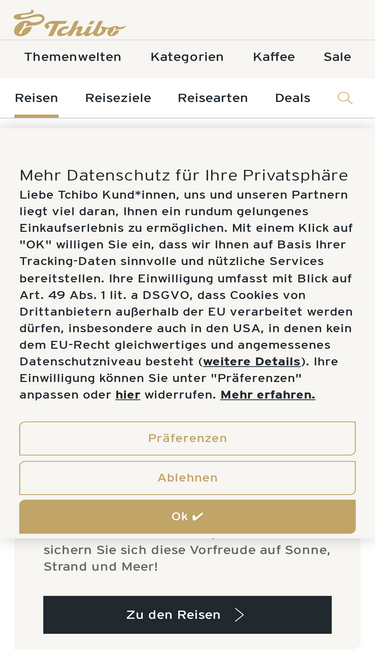The image size is (375, 667).
Task: Open the Kategorien menu
Action: click(x=187, y=57)
